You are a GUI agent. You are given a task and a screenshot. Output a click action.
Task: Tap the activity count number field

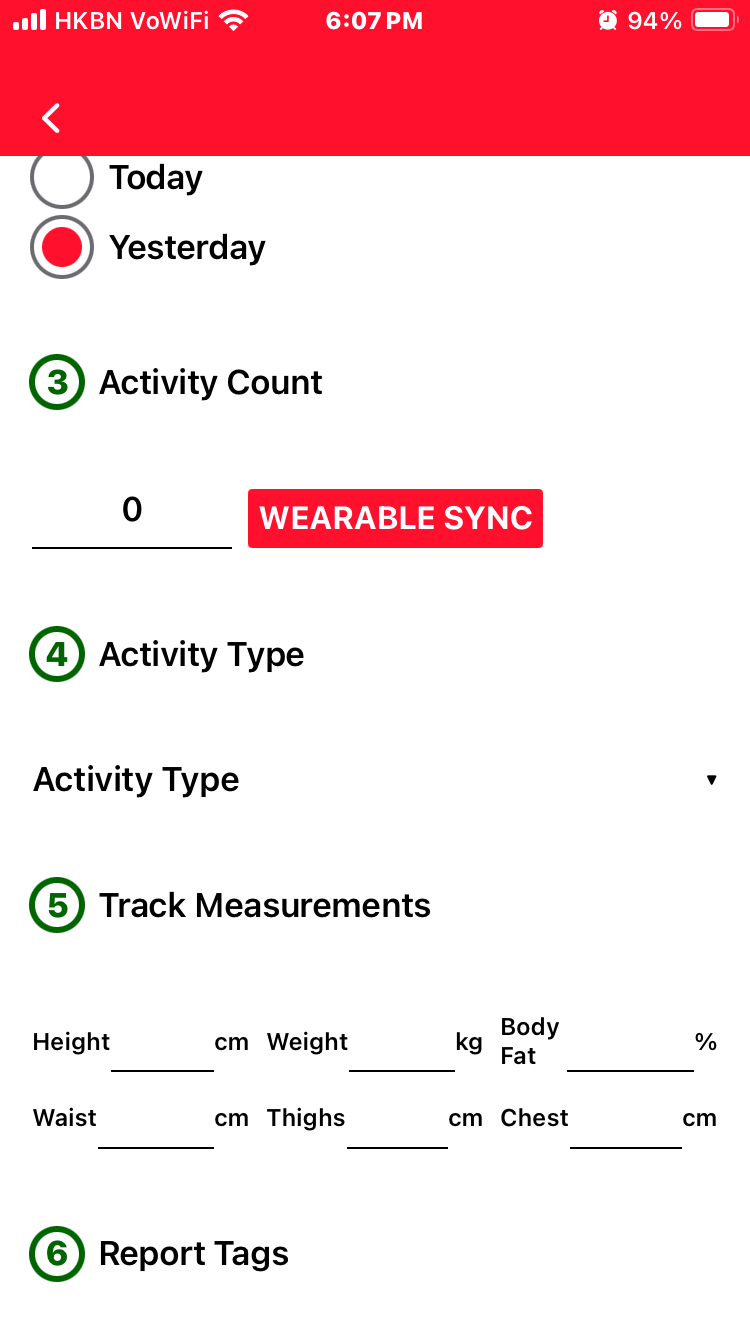[132, 514]
